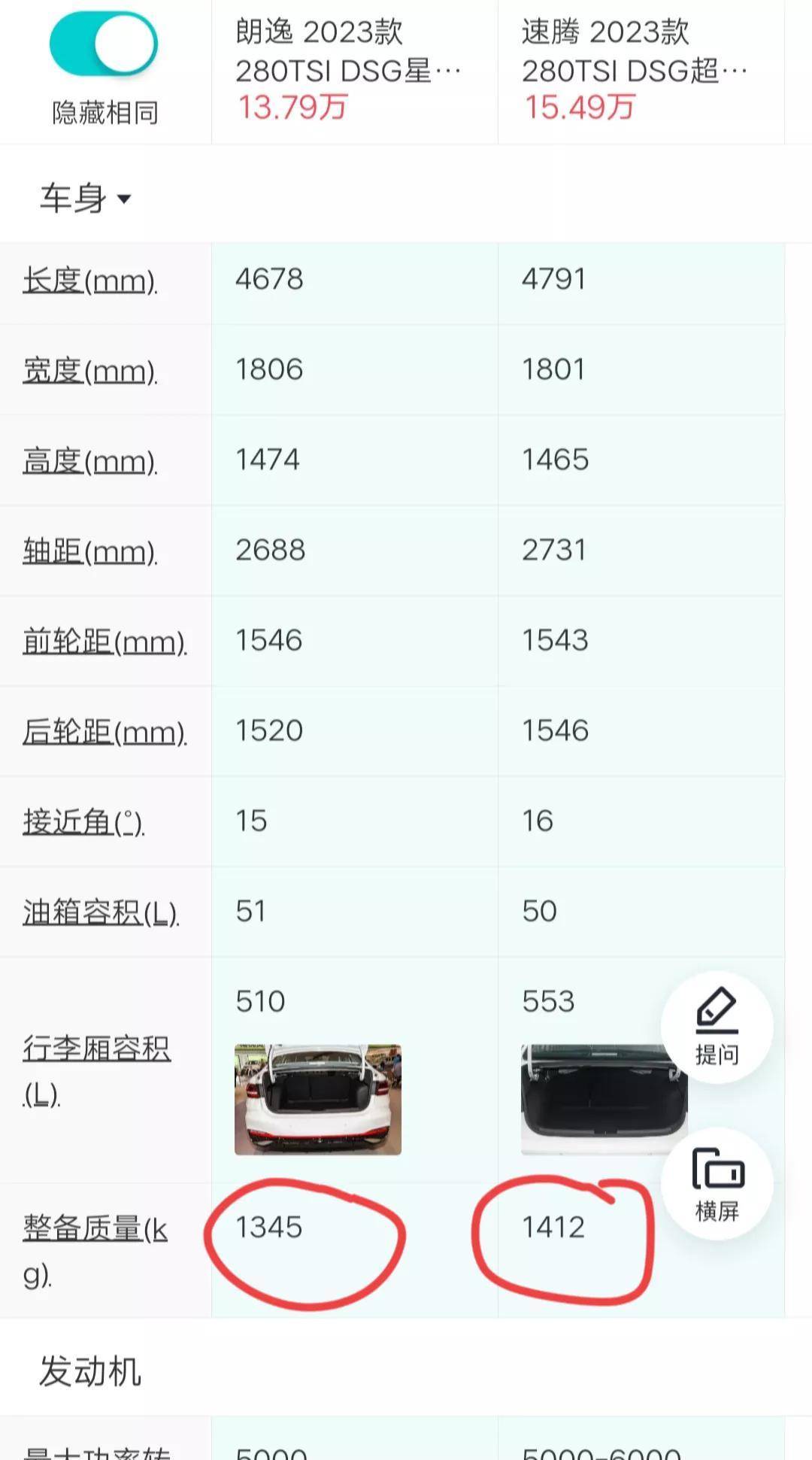
Task: Tap the 长度(mm) parameter link
Action: click(89, 281)
